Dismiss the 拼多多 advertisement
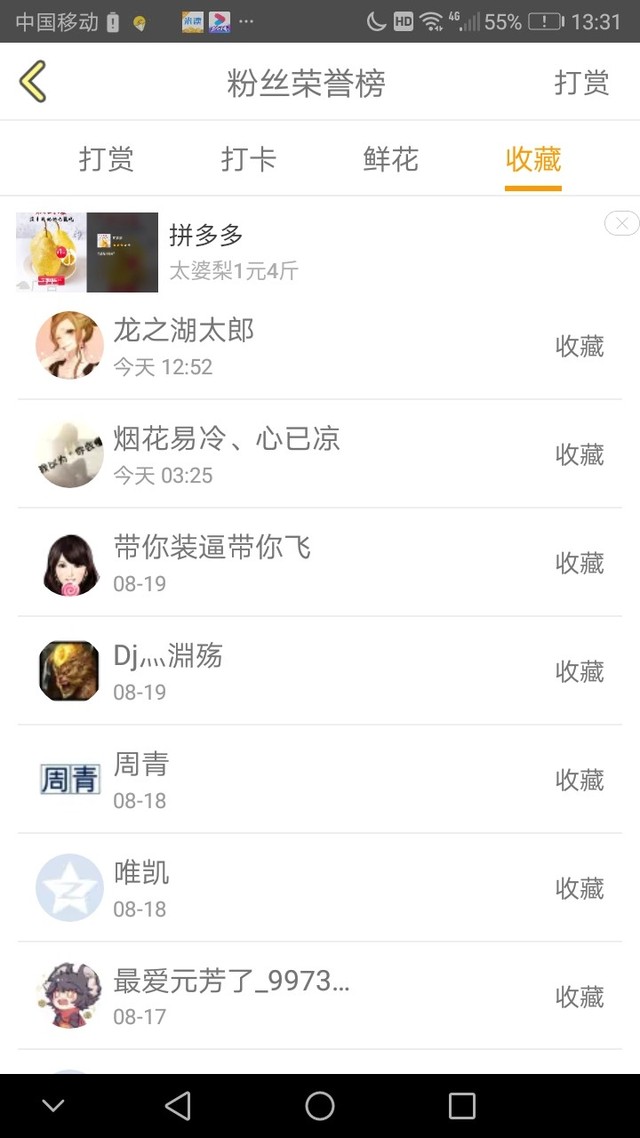640x1138 pixels. (622, 224)
